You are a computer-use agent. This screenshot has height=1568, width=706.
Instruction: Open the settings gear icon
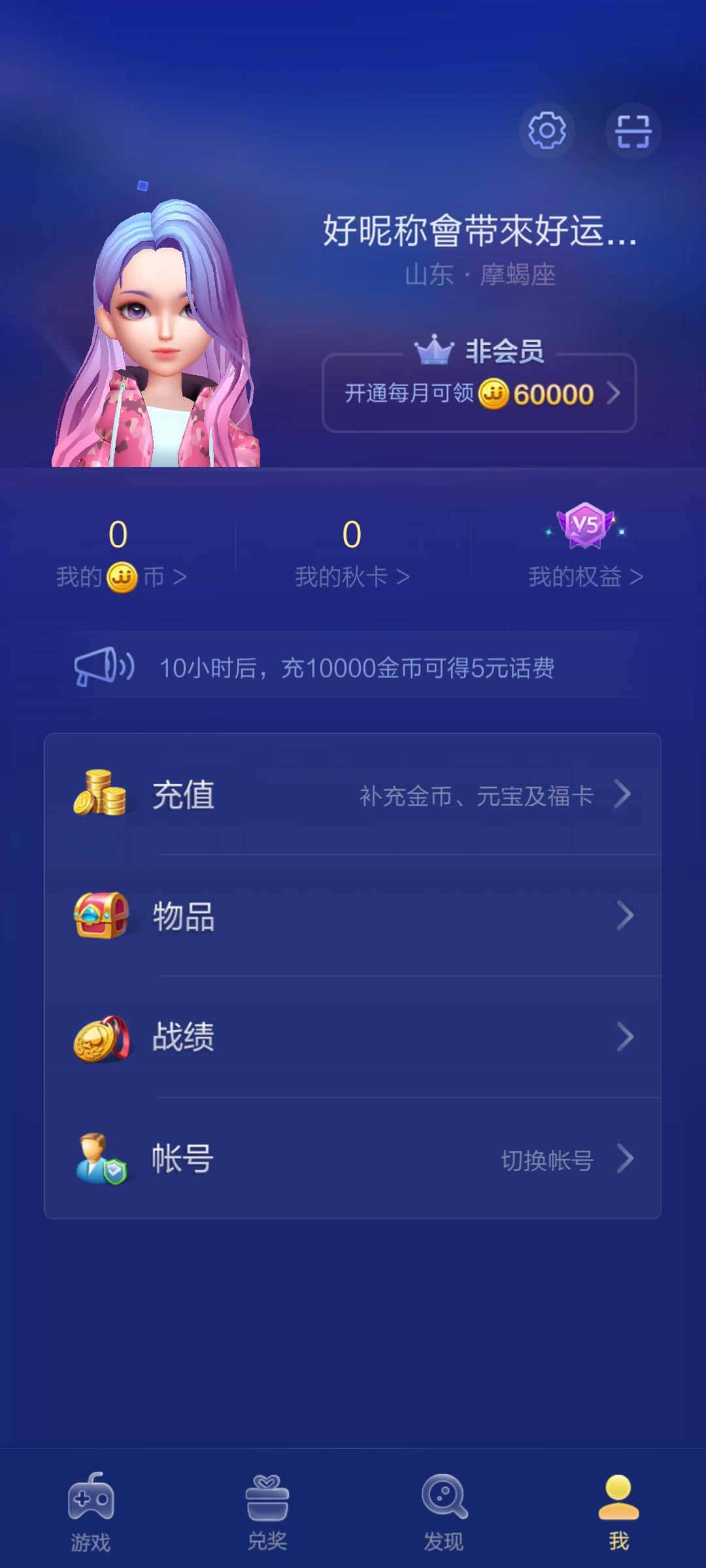(x=547, y=131)
